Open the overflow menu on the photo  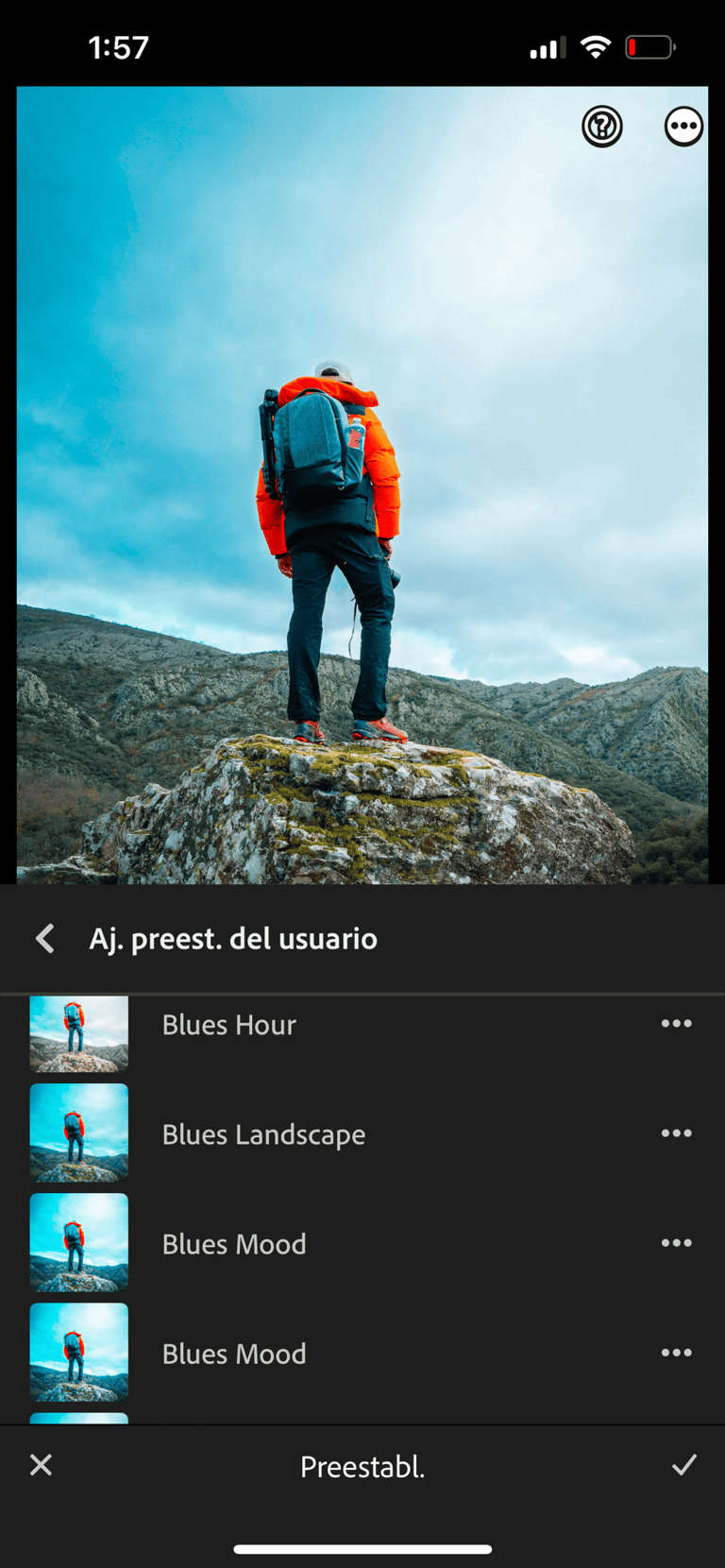click(683, 127)
